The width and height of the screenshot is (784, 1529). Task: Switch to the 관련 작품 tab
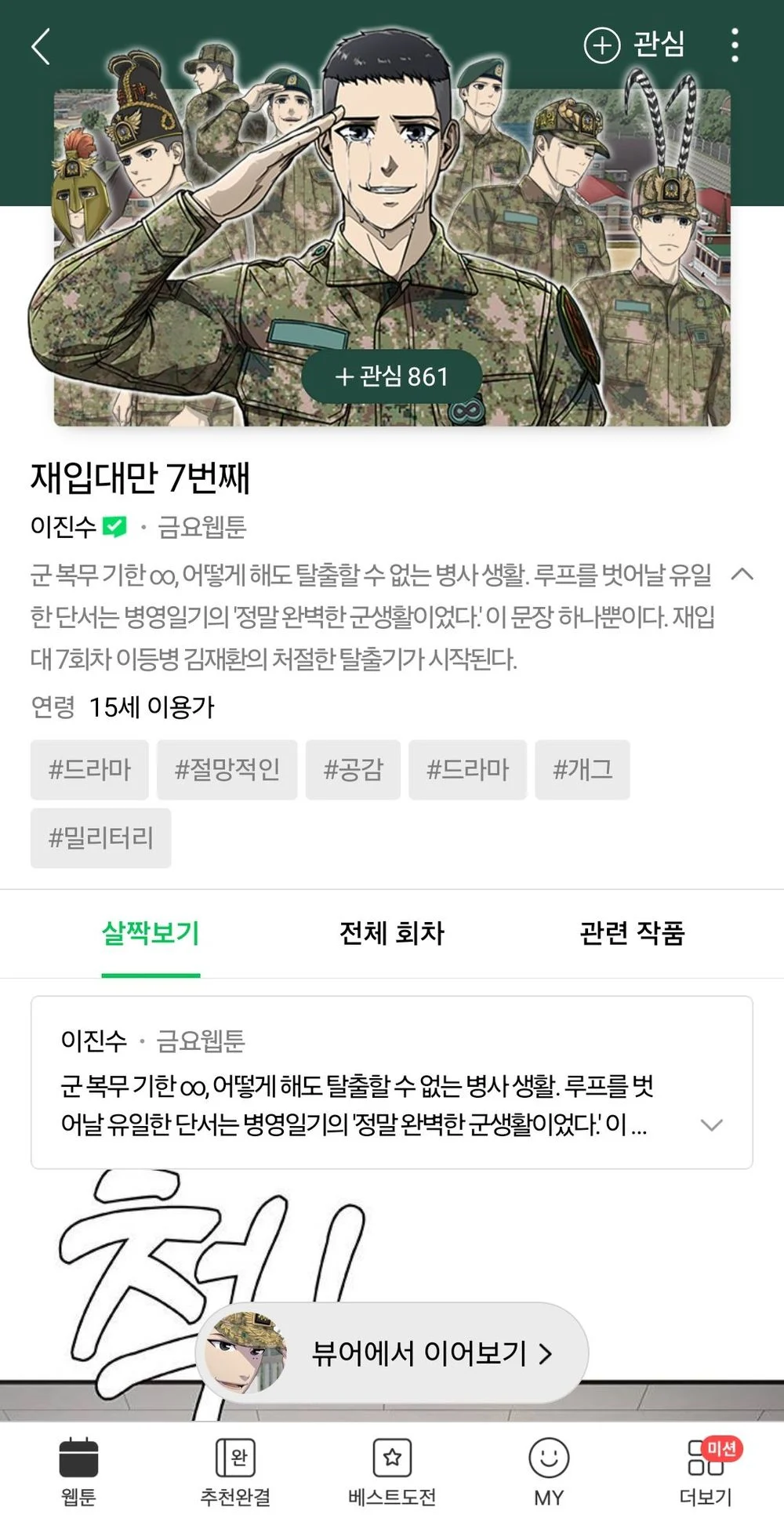(x=632, y=933)
